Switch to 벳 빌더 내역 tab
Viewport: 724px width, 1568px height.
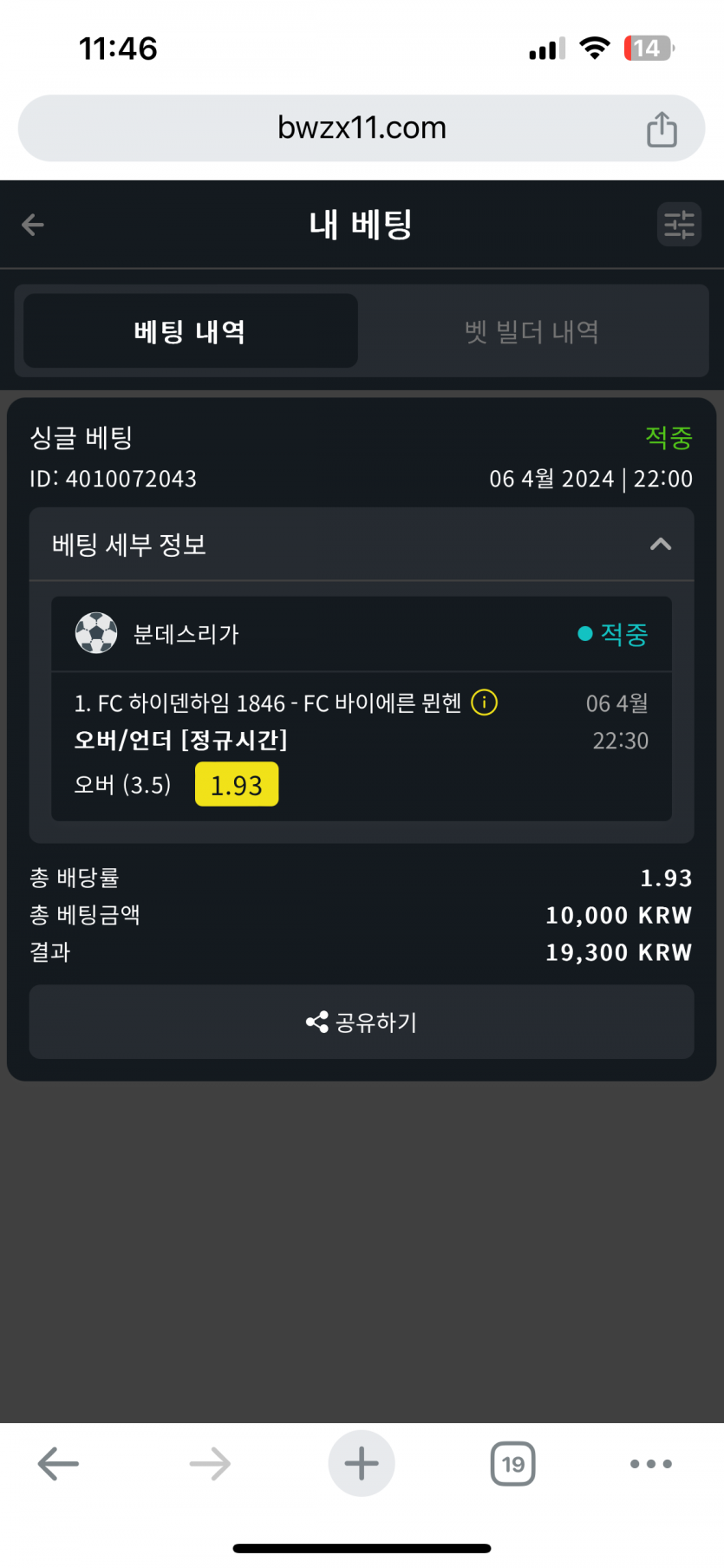click(x=532, y=331)
